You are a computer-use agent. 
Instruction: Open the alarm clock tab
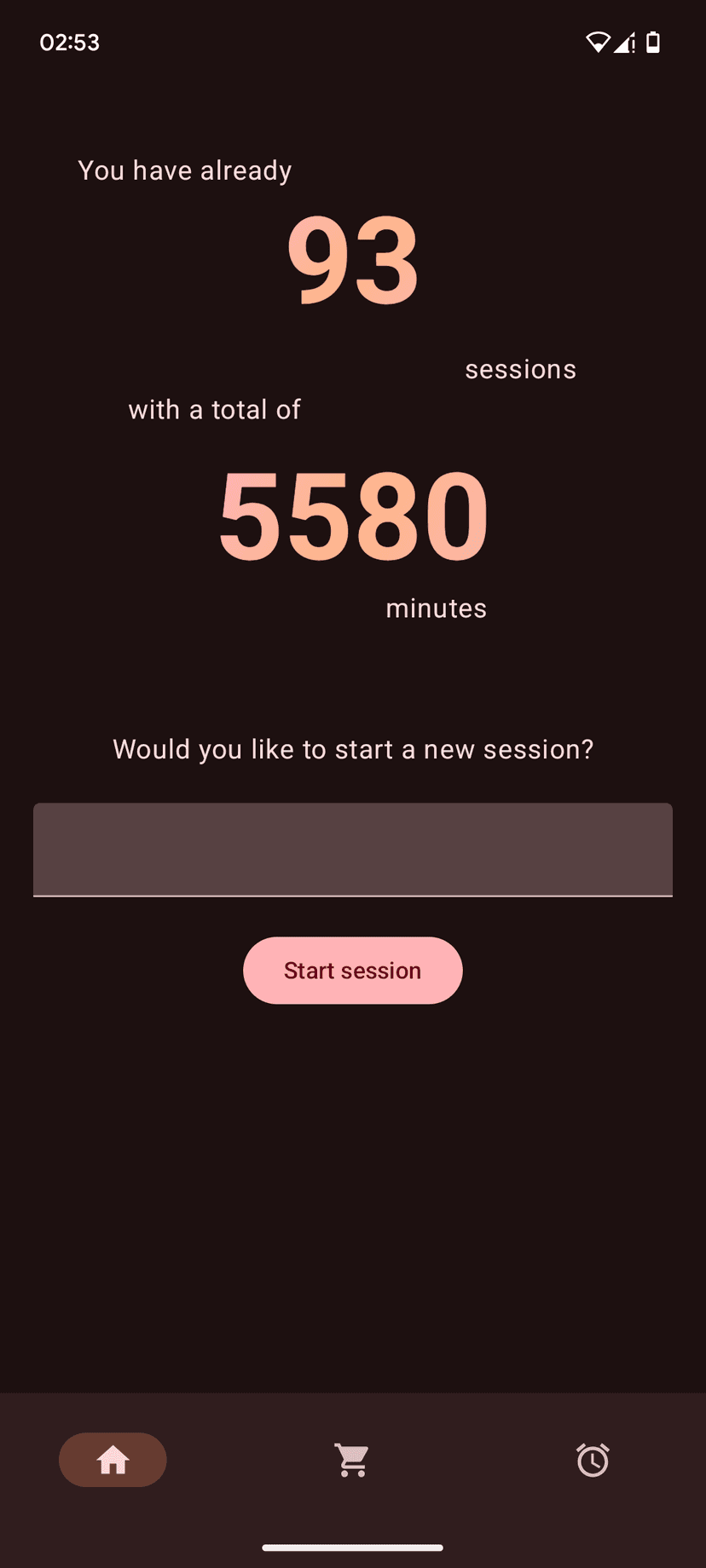(x=593, y=1460)
